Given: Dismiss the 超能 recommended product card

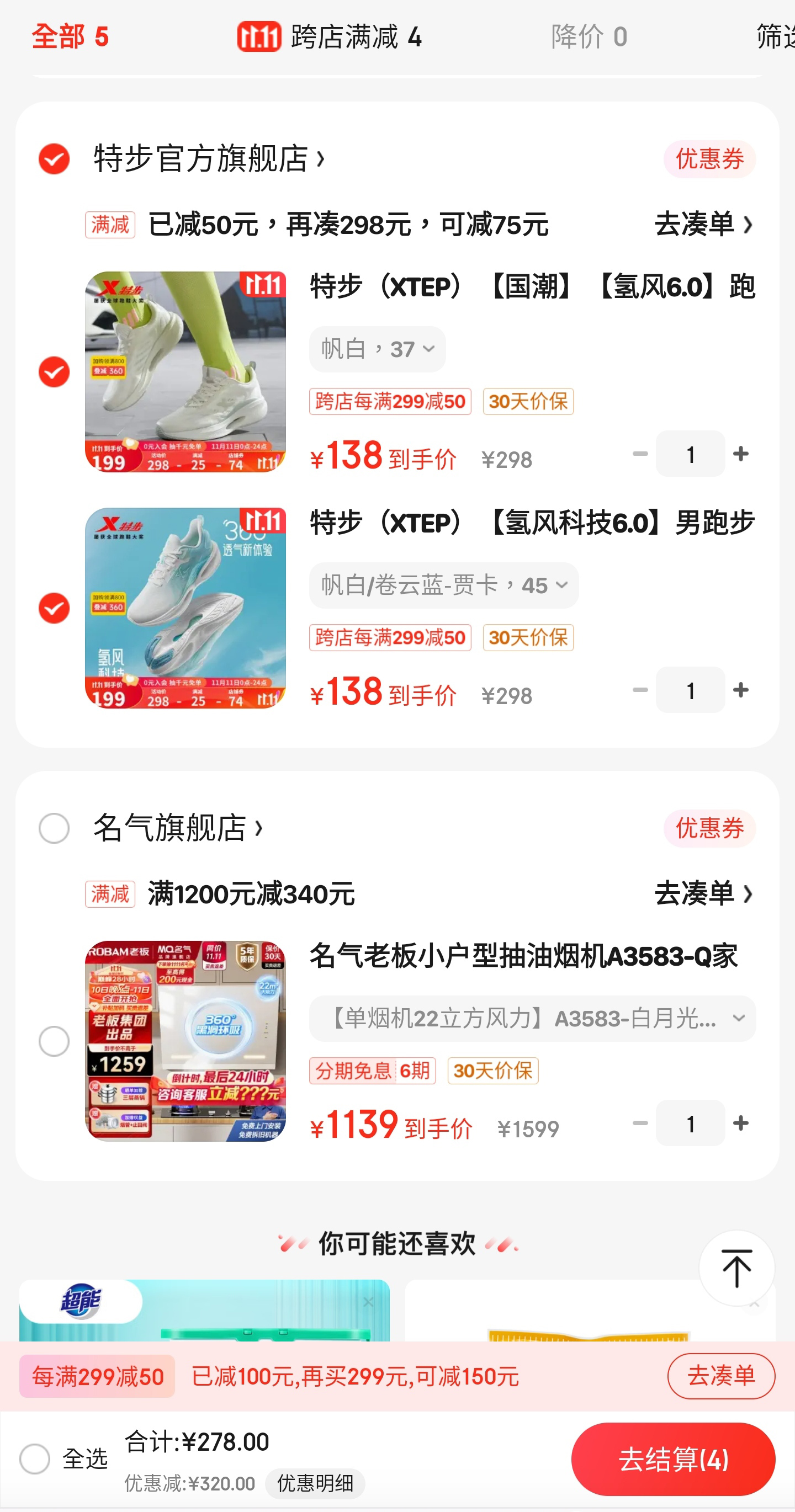Looking at the screenshot, I should (369, 1301).
